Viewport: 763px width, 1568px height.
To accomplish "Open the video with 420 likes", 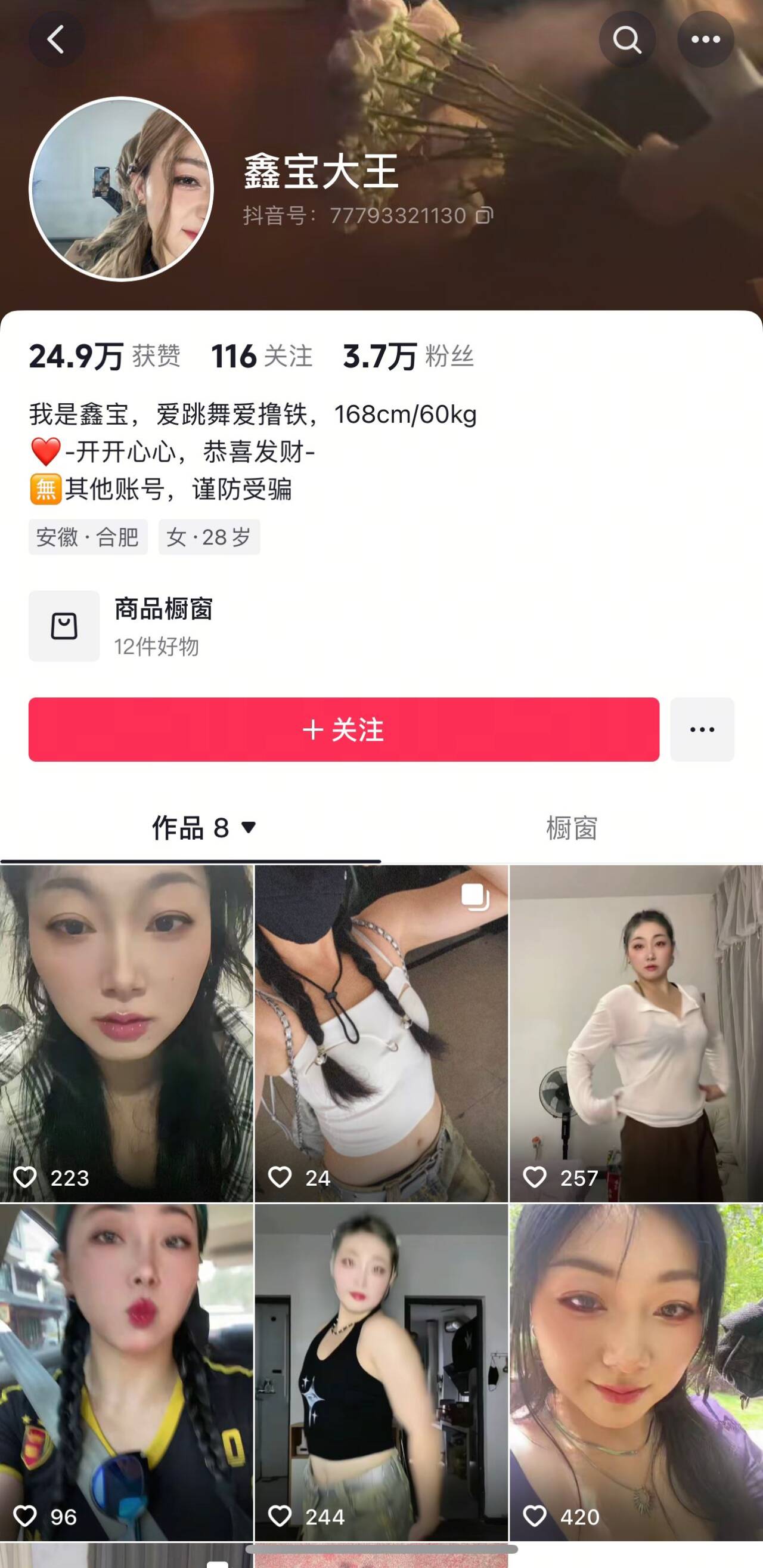I will tap(636, 1372).
